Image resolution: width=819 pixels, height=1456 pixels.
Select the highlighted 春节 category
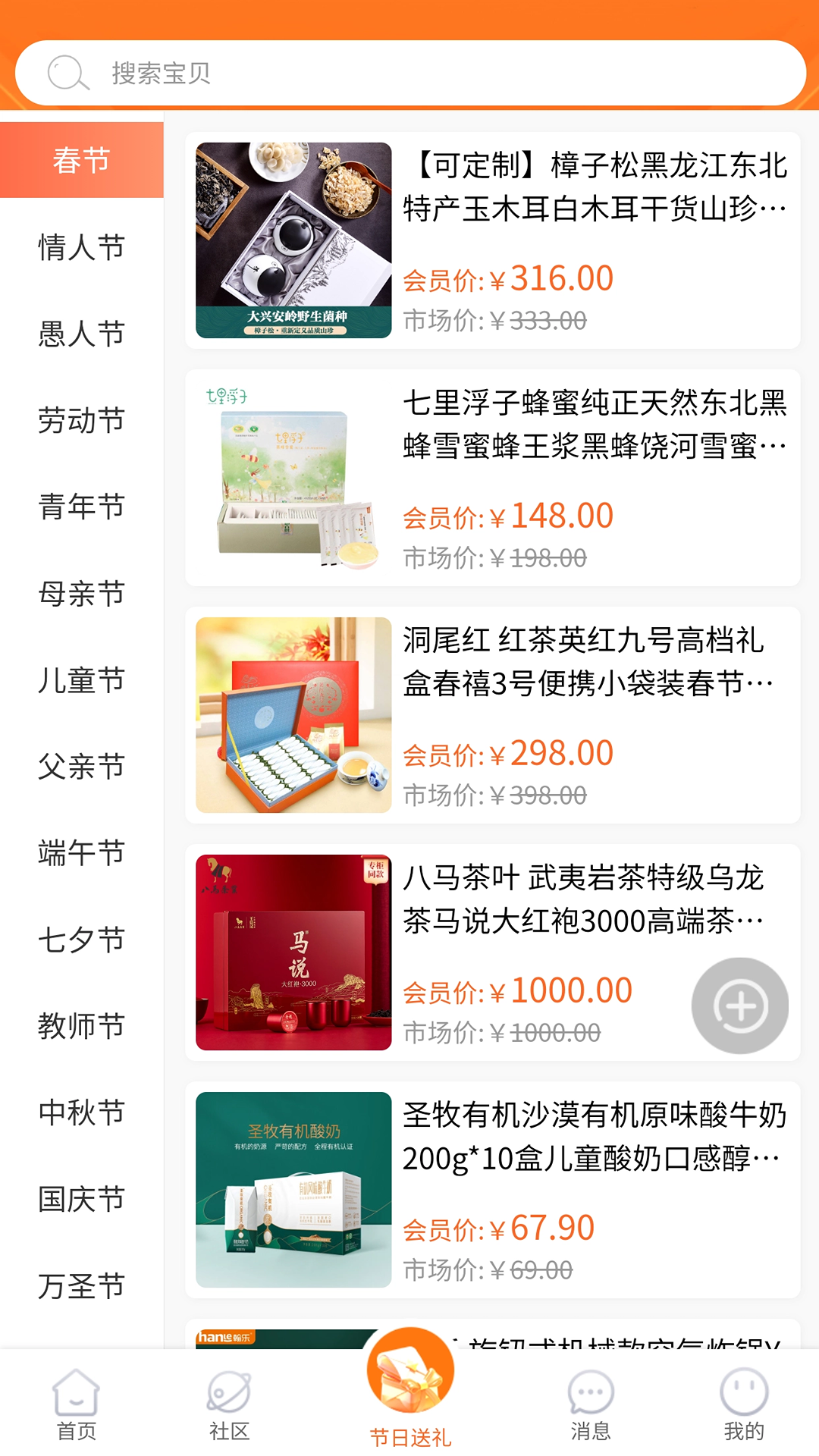point(81,160)
